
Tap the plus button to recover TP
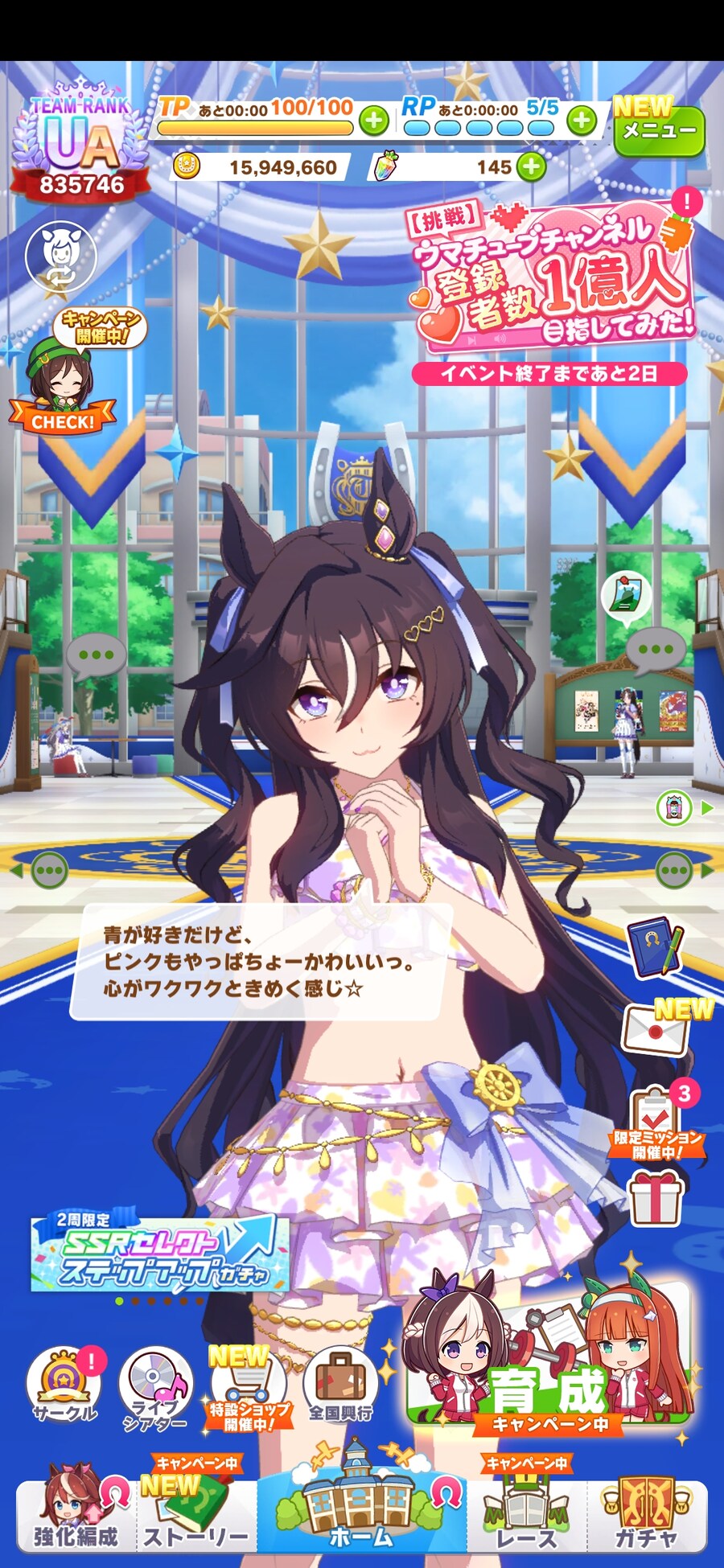click(x=373, y=121)
